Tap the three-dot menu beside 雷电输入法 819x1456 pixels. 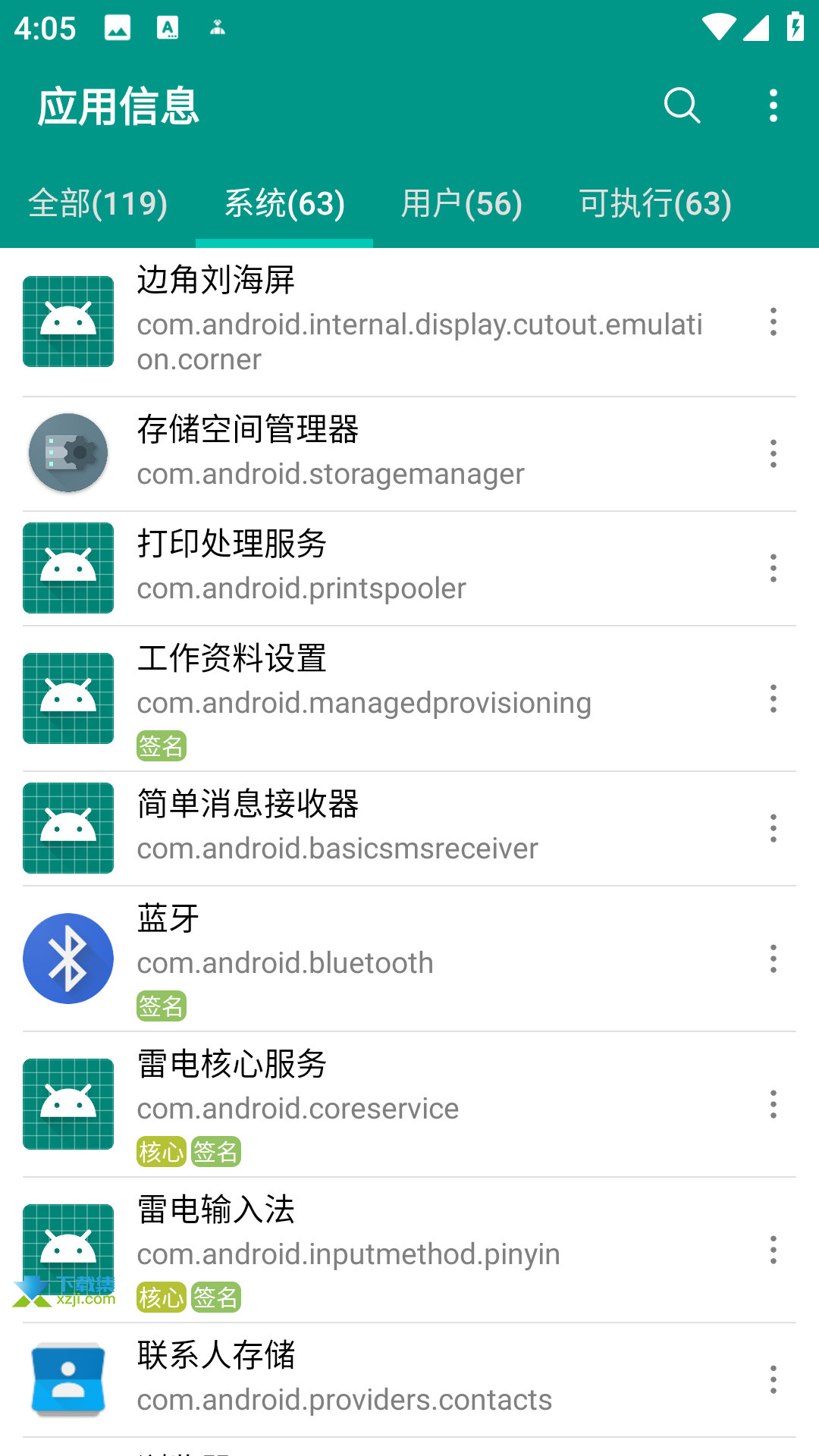tap(773, 1250)
